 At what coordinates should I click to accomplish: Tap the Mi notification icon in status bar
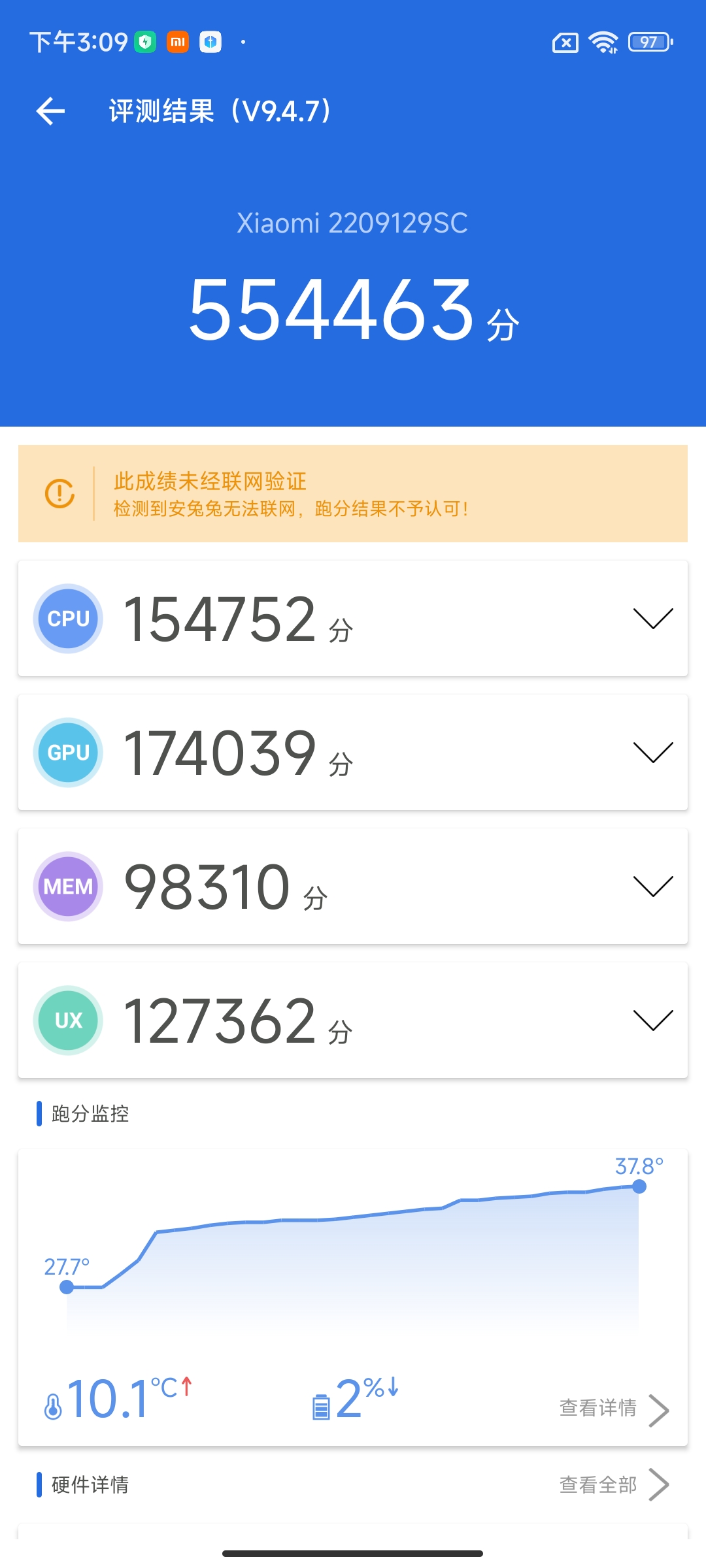(x=176, y=42)
